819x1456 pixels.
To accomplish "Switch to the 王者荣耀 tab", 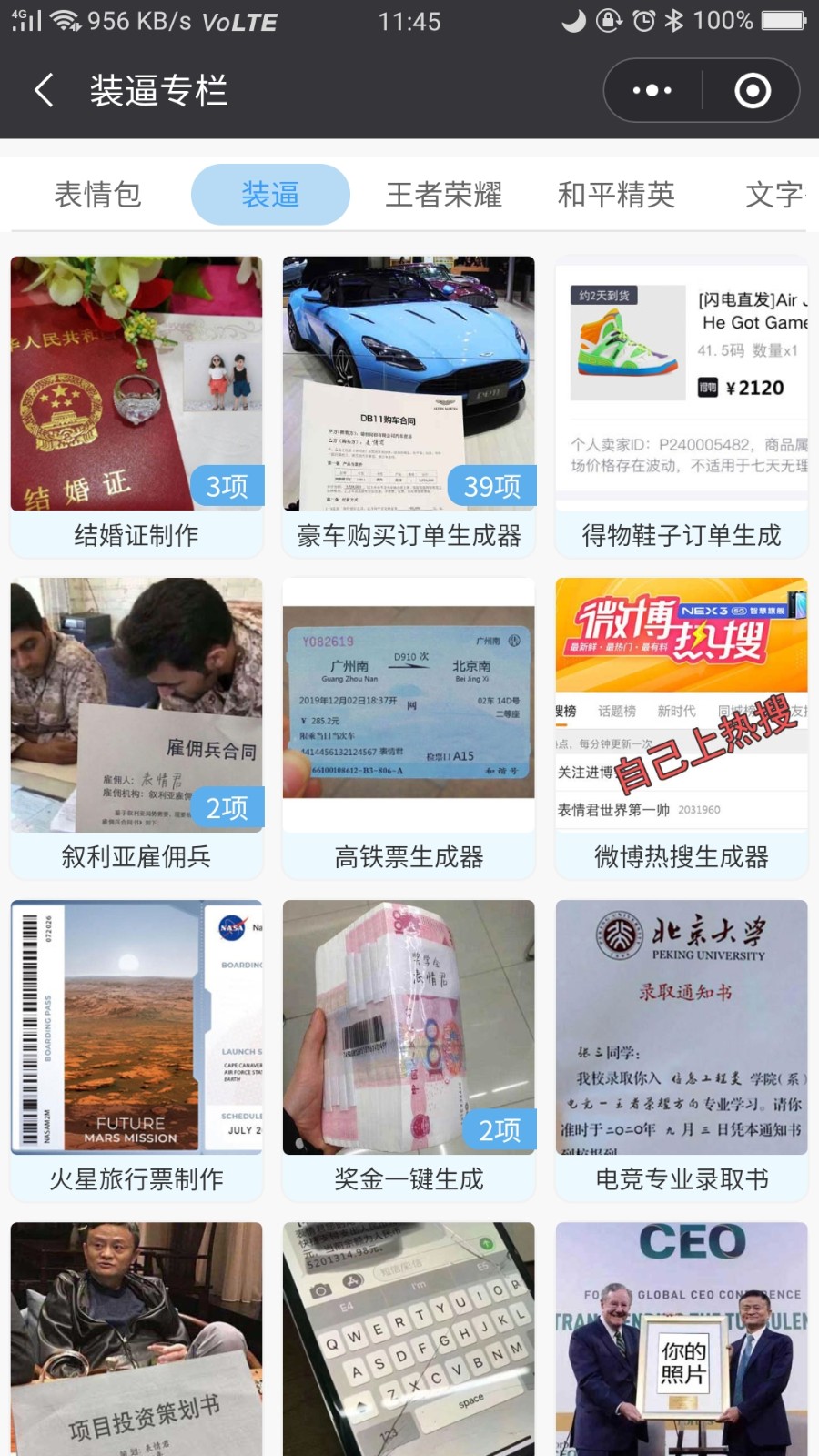I will [444, 195].
